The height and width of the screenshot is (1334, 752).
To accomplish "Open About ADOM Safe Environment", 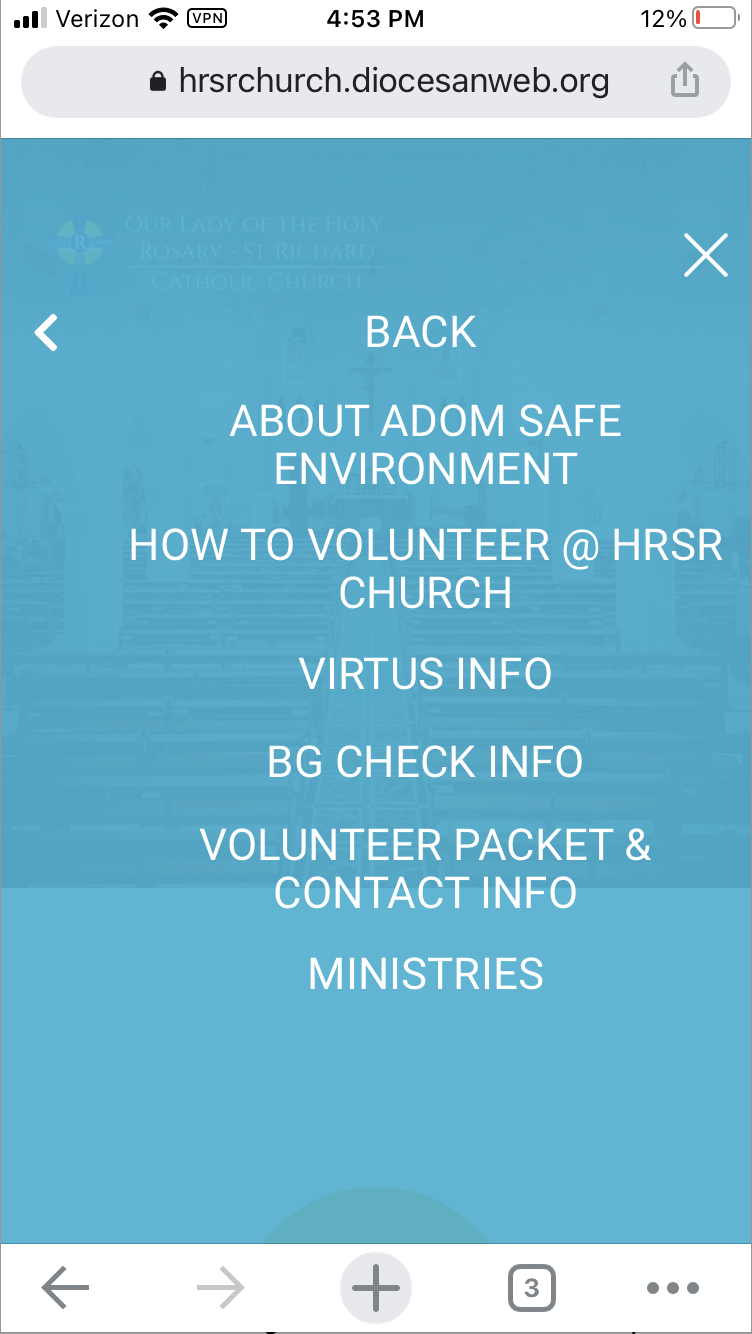I will pos(425,445).
